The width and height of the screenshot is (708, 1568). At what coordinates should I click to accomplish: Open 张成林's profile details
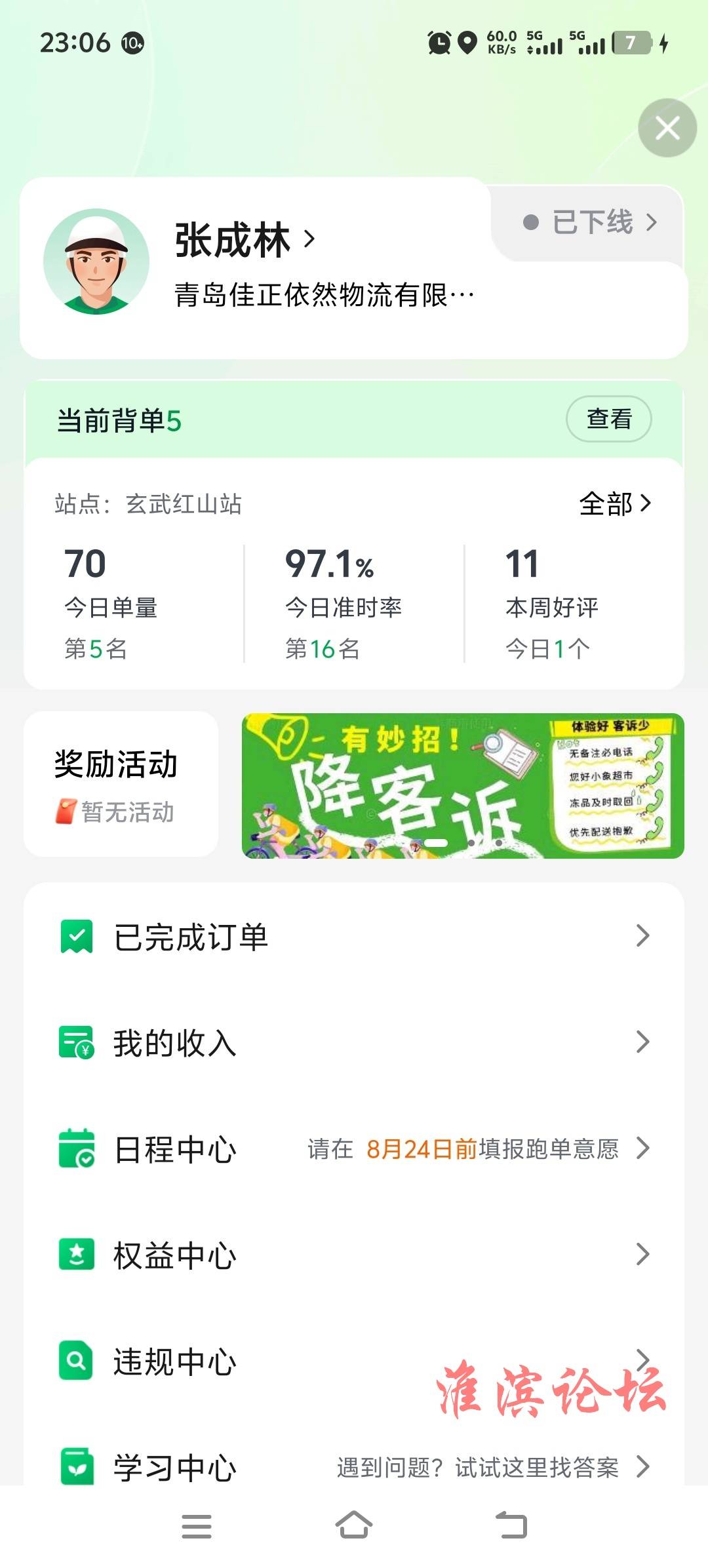(244, 241)
